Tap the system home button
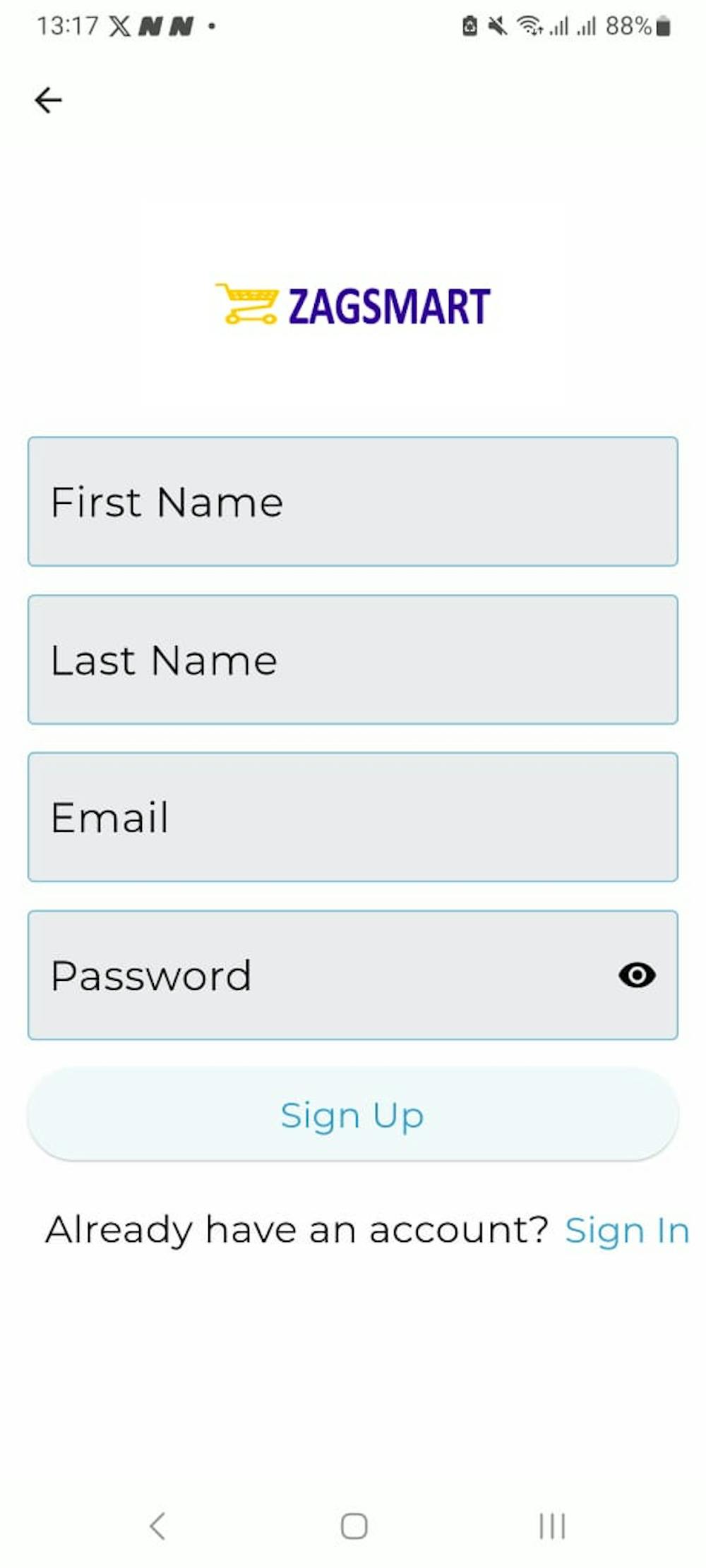706x1568 pixels. (x=354, y=1526)
